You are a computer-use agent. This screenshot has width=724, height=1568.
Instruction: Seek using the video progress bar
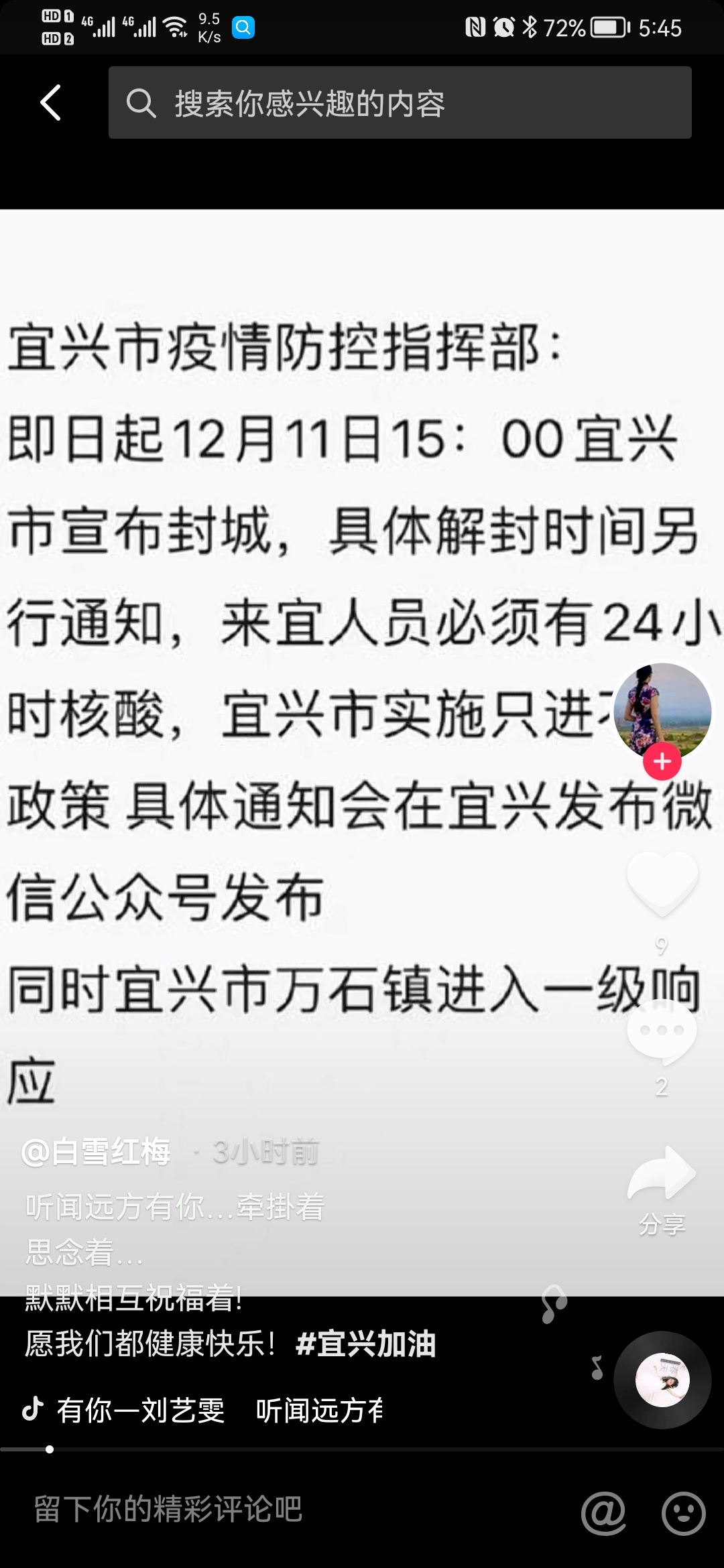click(362, 1449)
